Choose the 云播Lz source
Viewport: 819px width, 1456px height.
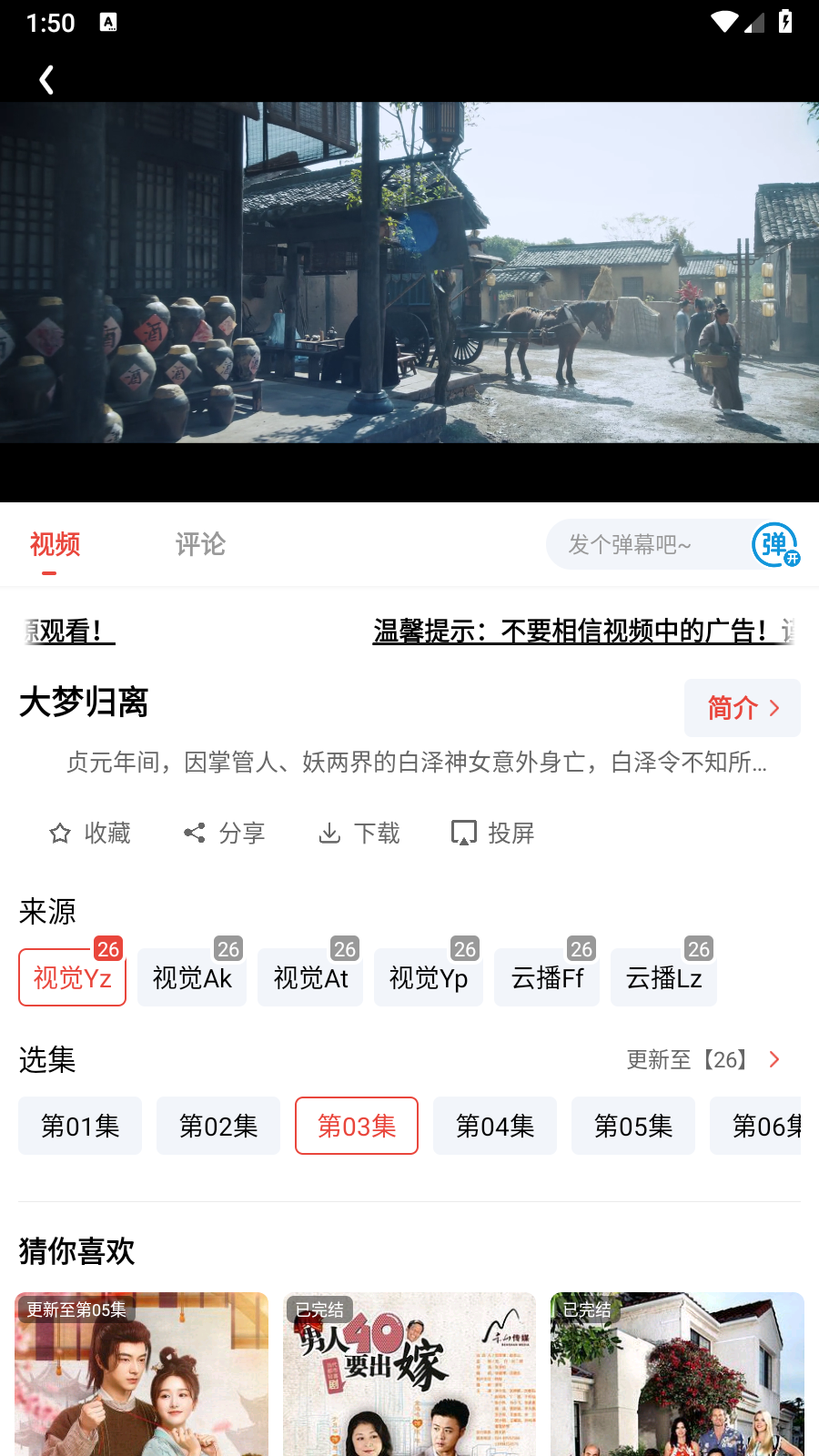click(x=663, y=978)
